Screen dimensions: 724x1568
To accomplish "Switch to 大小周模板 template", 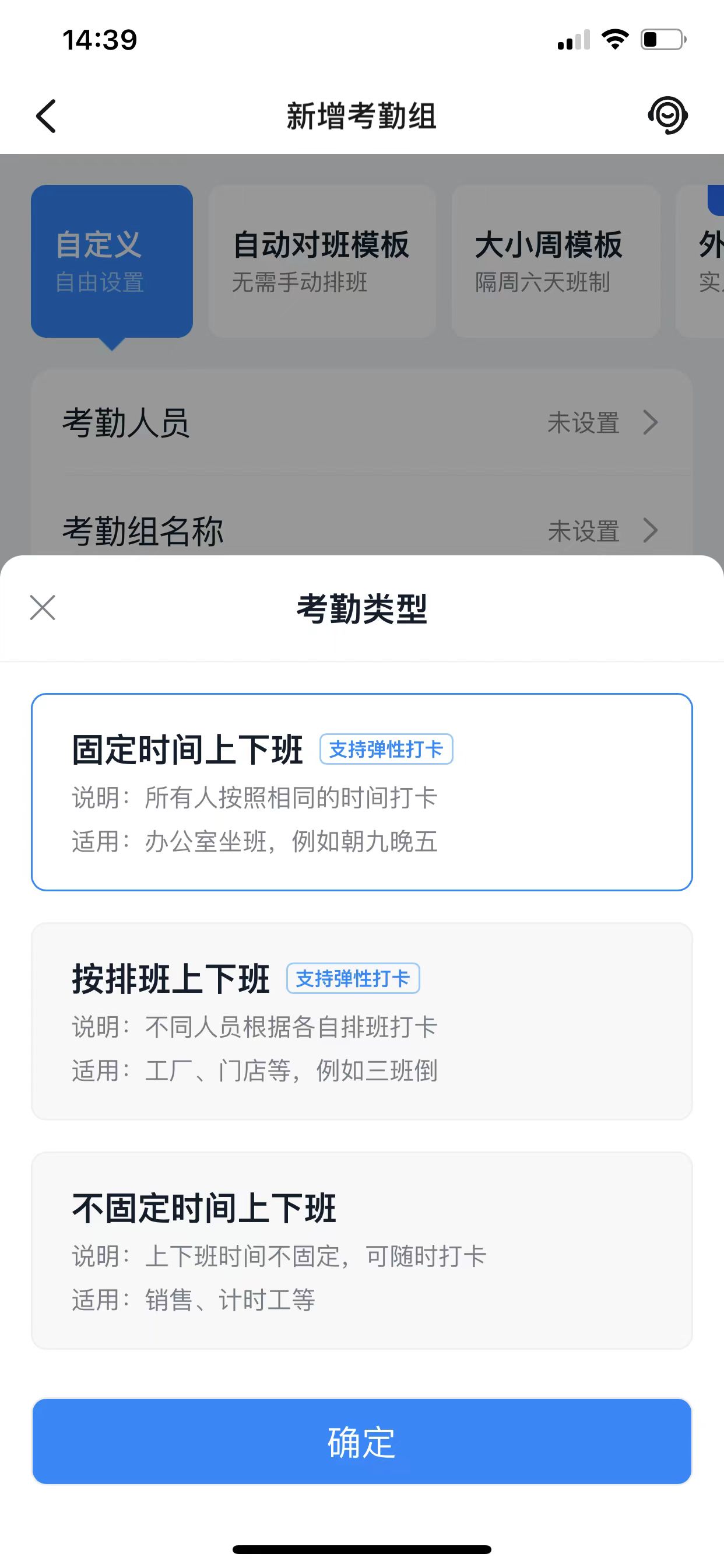I will 556,261.
